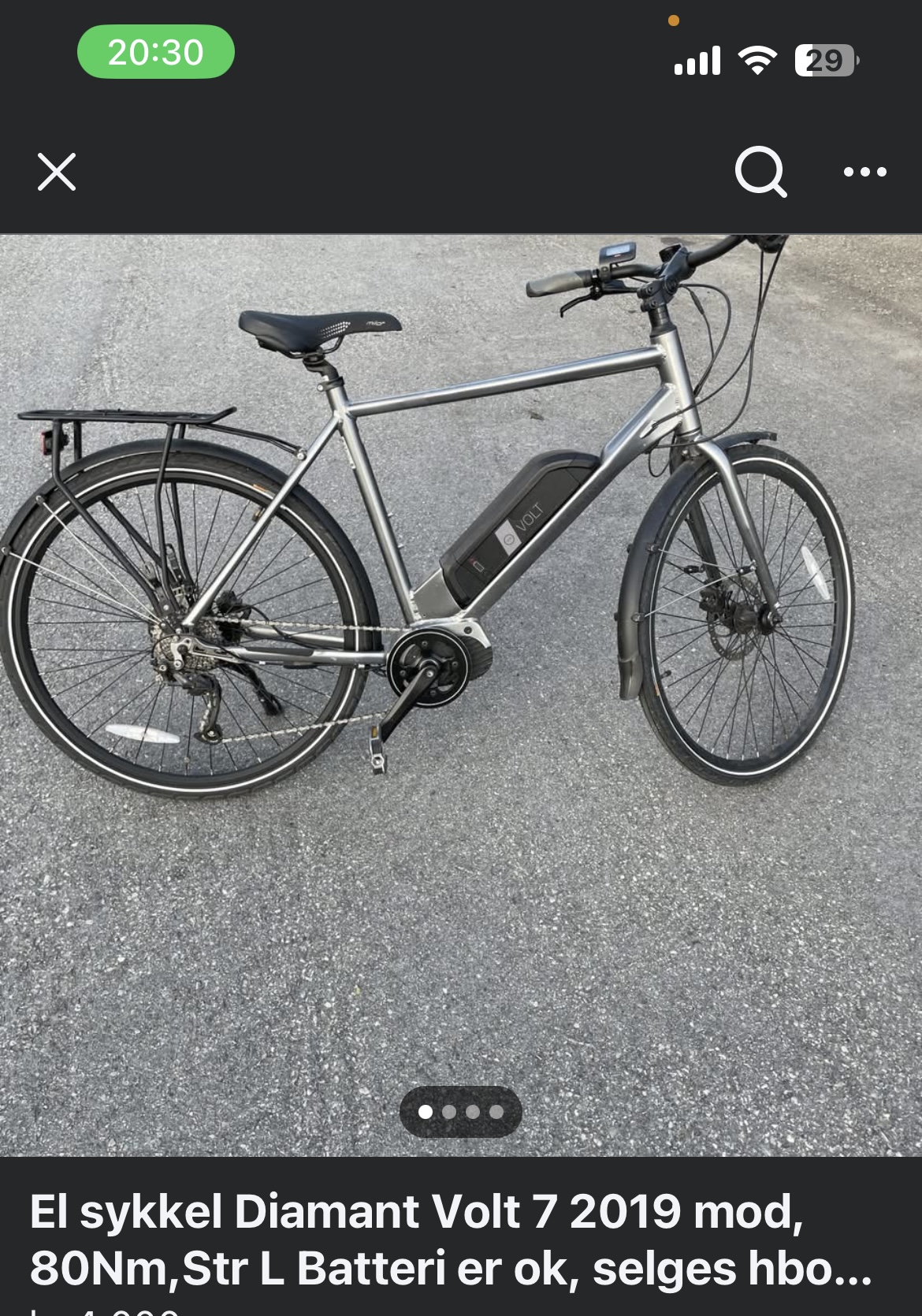Open the search icon
Screen dimensions: 922x1316
(x=760, y=171)
